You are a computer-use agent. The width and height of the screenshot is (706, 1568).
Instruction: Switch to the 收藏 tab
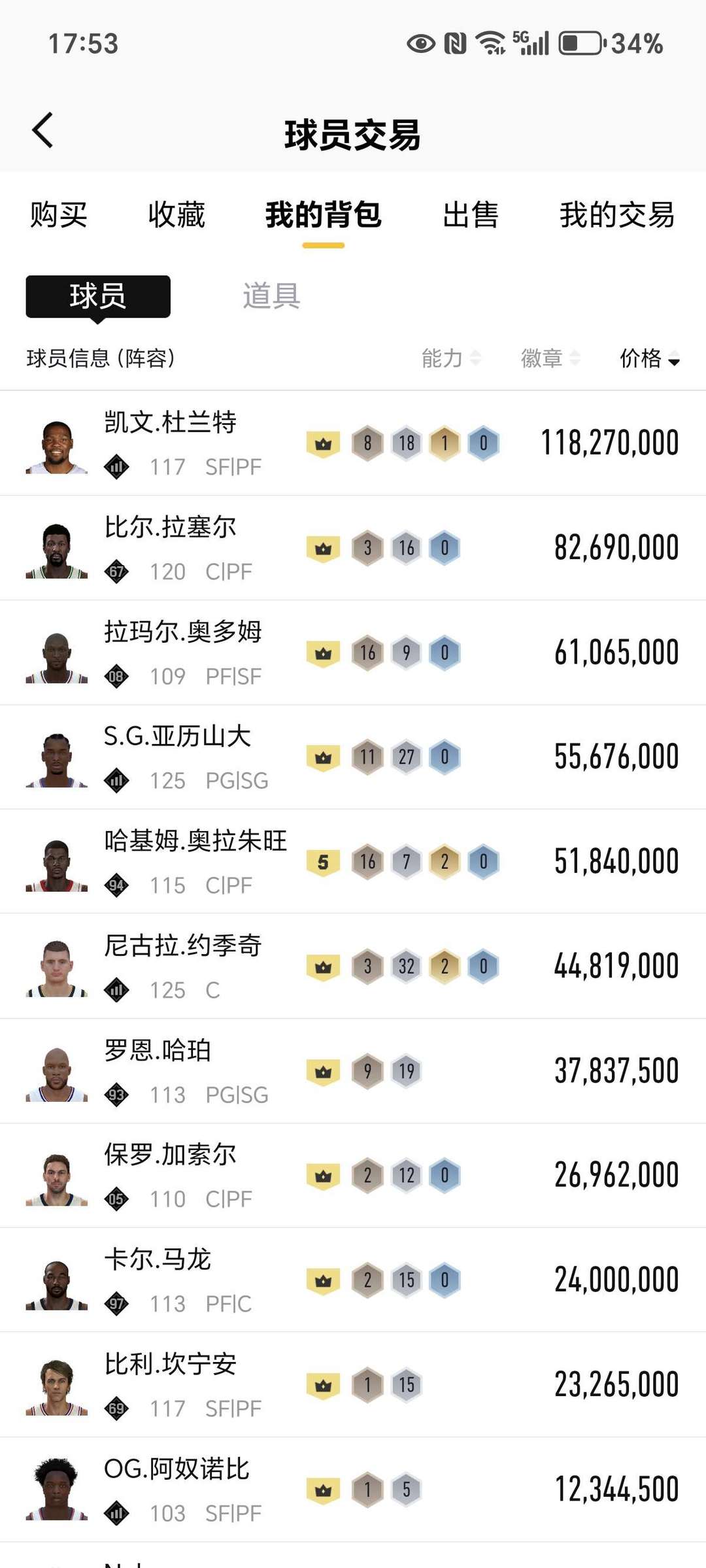point(176,214)
